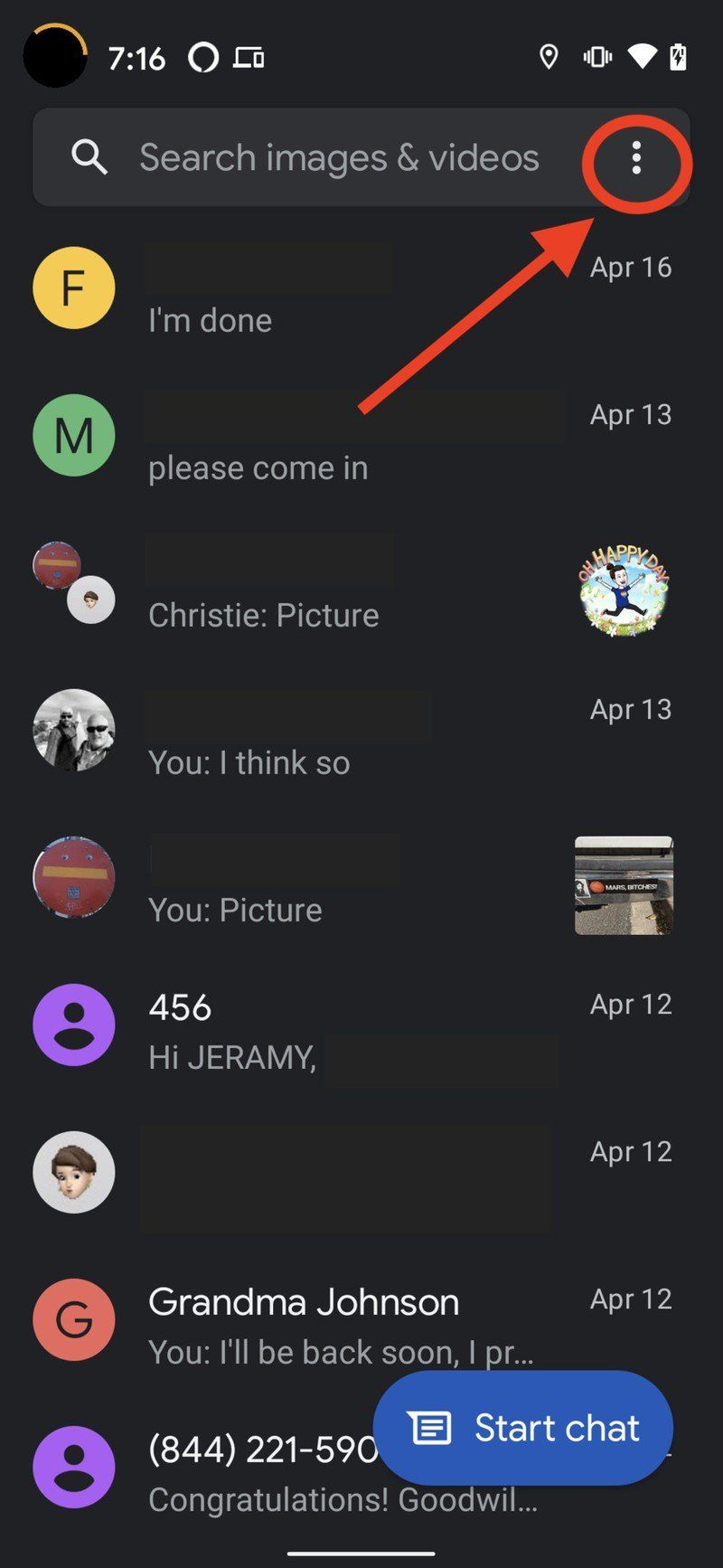Viewport: 723px width, 1568px height.
Task: View the Oh Happy Day sticker thumbnail
Action: 624,590
